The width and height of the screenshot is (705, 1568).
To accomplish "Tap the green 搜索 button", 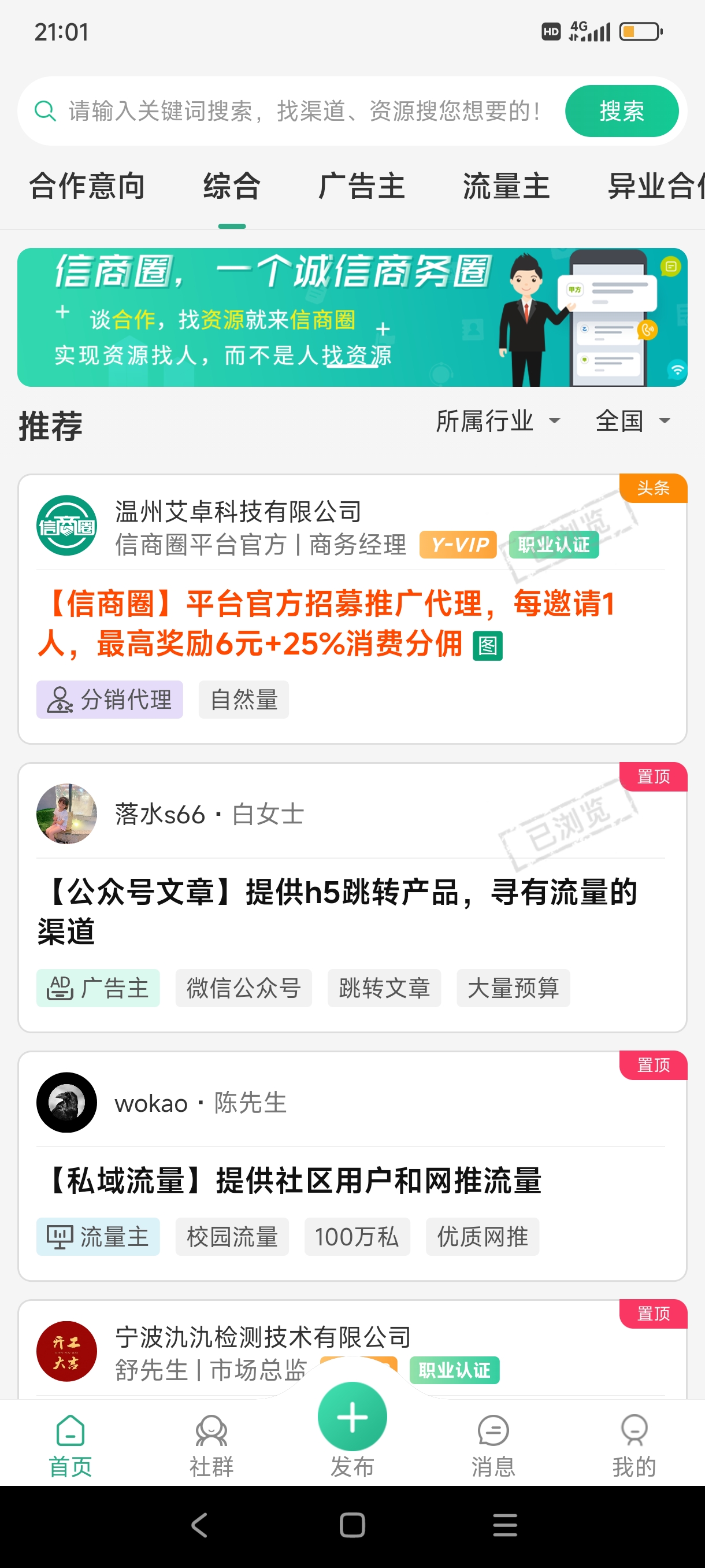I will 621,111.
